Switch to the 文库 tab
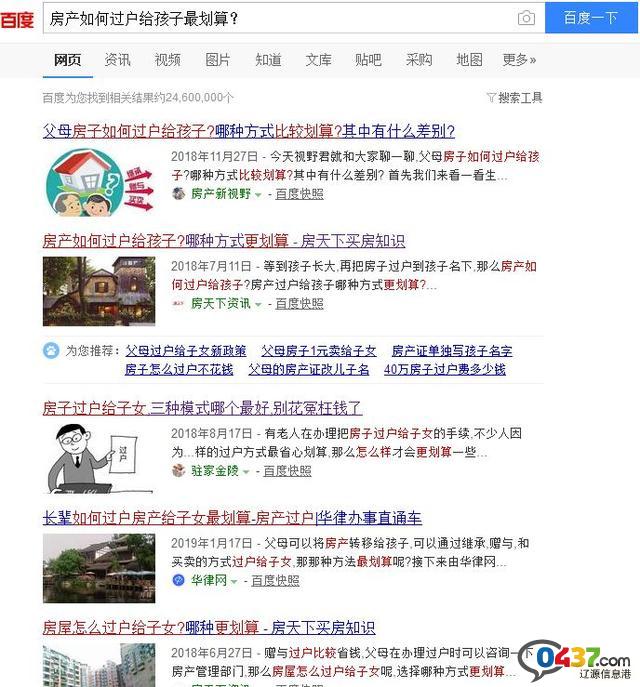 click(318, 60)
